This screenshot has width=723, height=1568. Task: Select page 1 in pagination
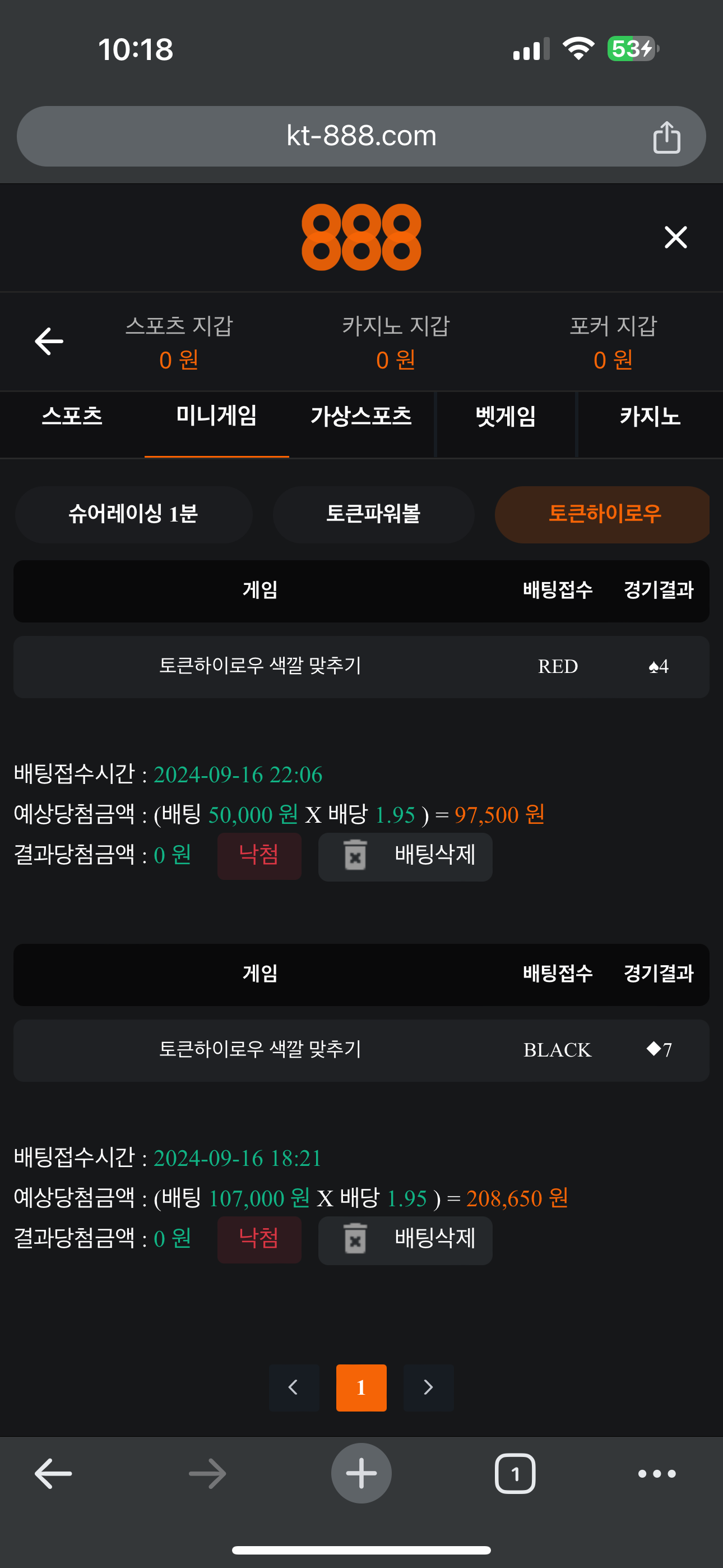(361, 1387)
